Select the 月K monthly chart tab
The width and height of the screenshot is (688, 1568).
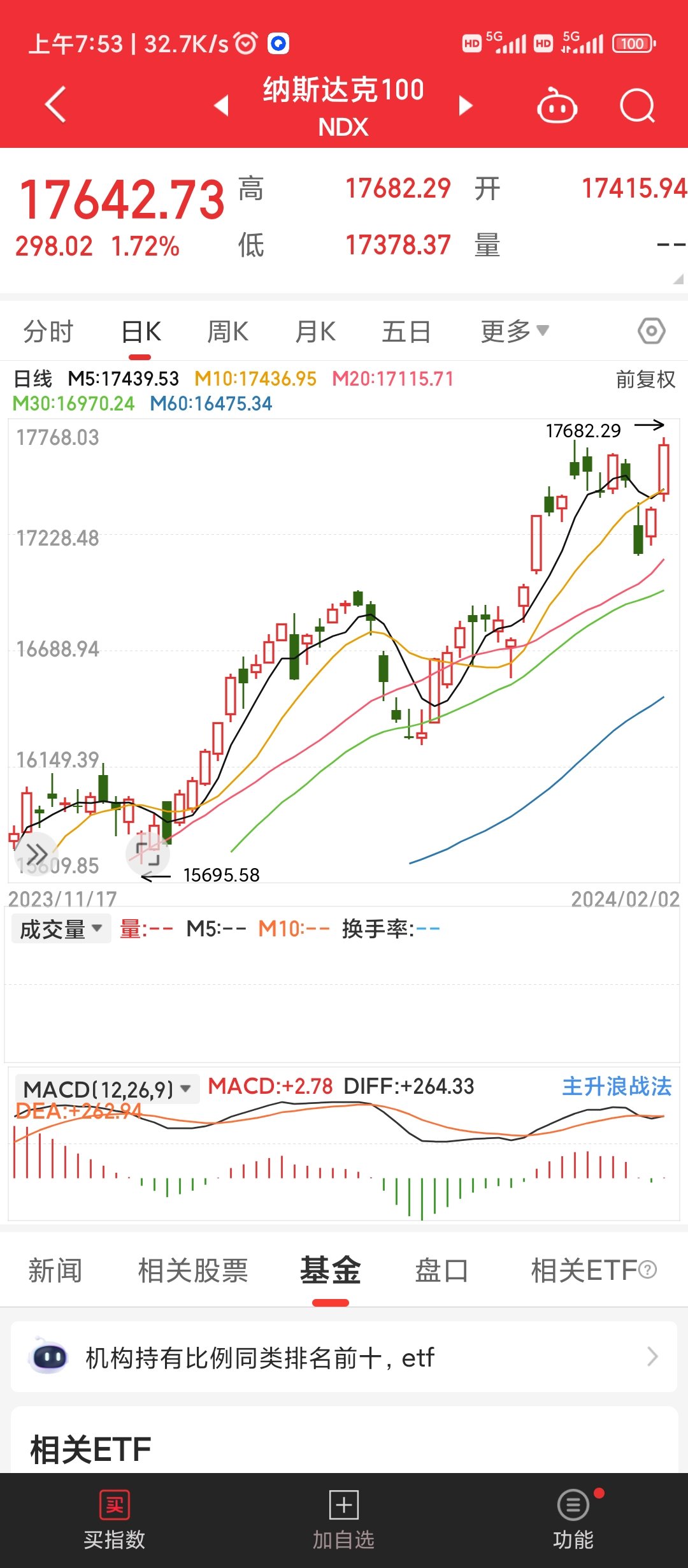click(315, 332)
